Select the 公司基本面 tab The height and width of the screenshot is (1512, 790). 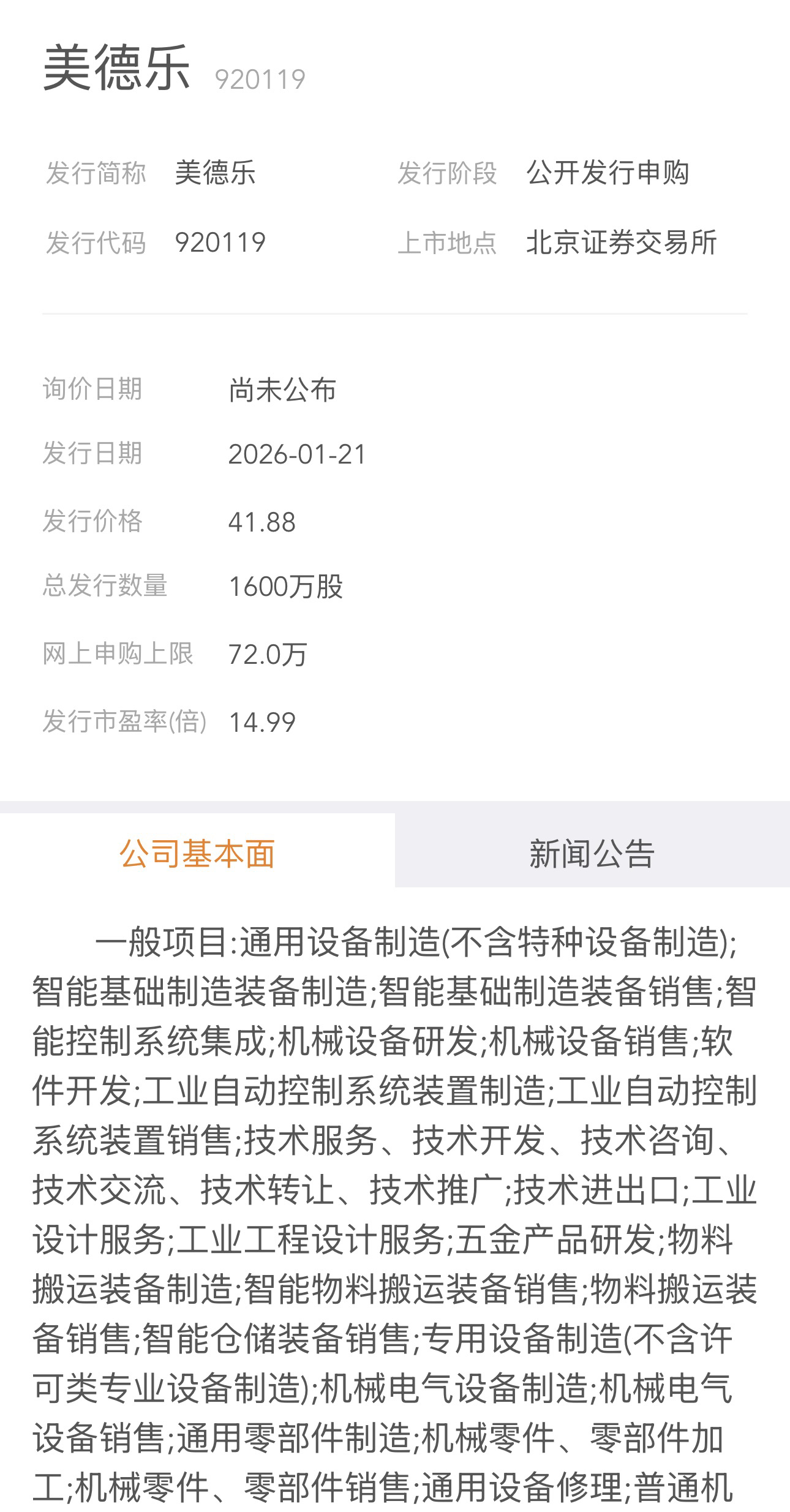point(197,853)
